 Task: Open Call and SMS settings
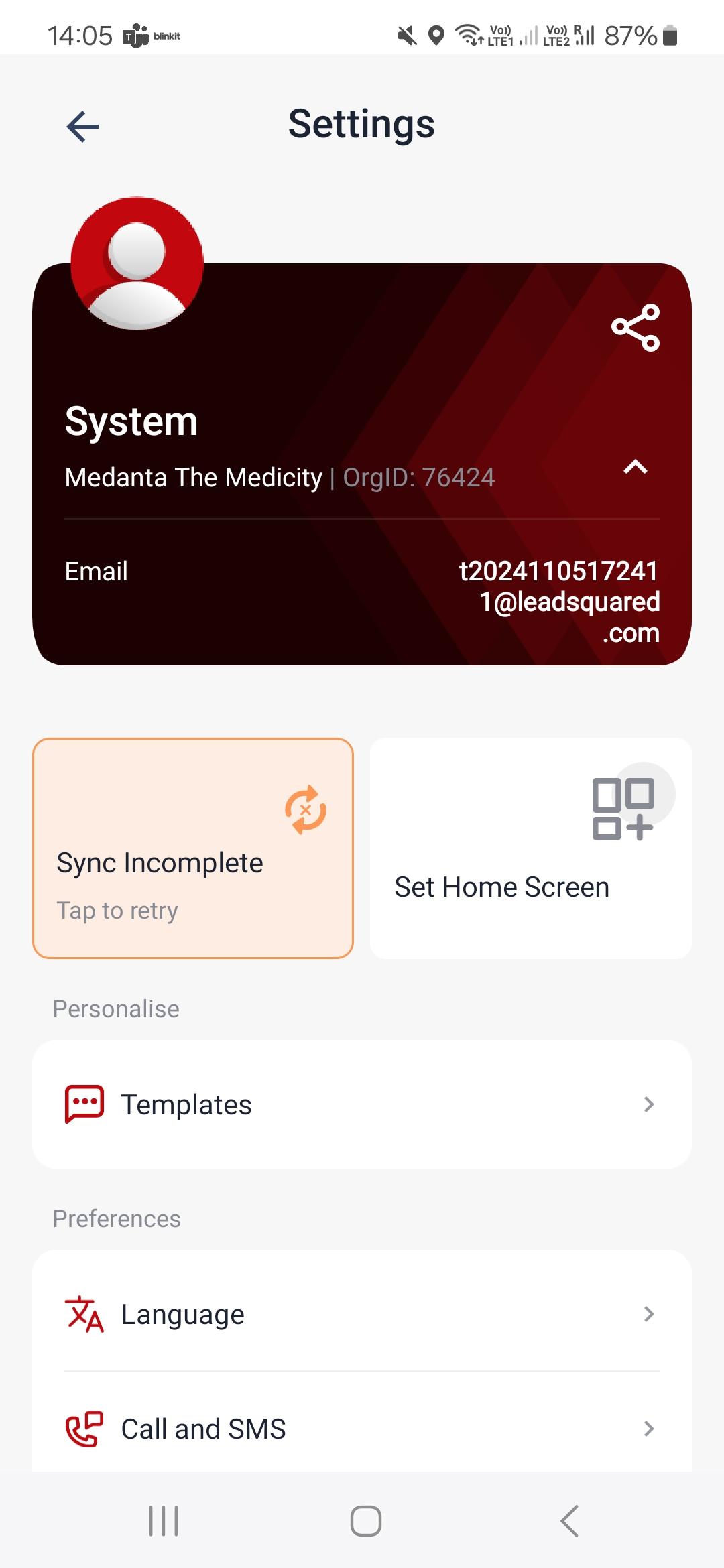[362, 1429]
